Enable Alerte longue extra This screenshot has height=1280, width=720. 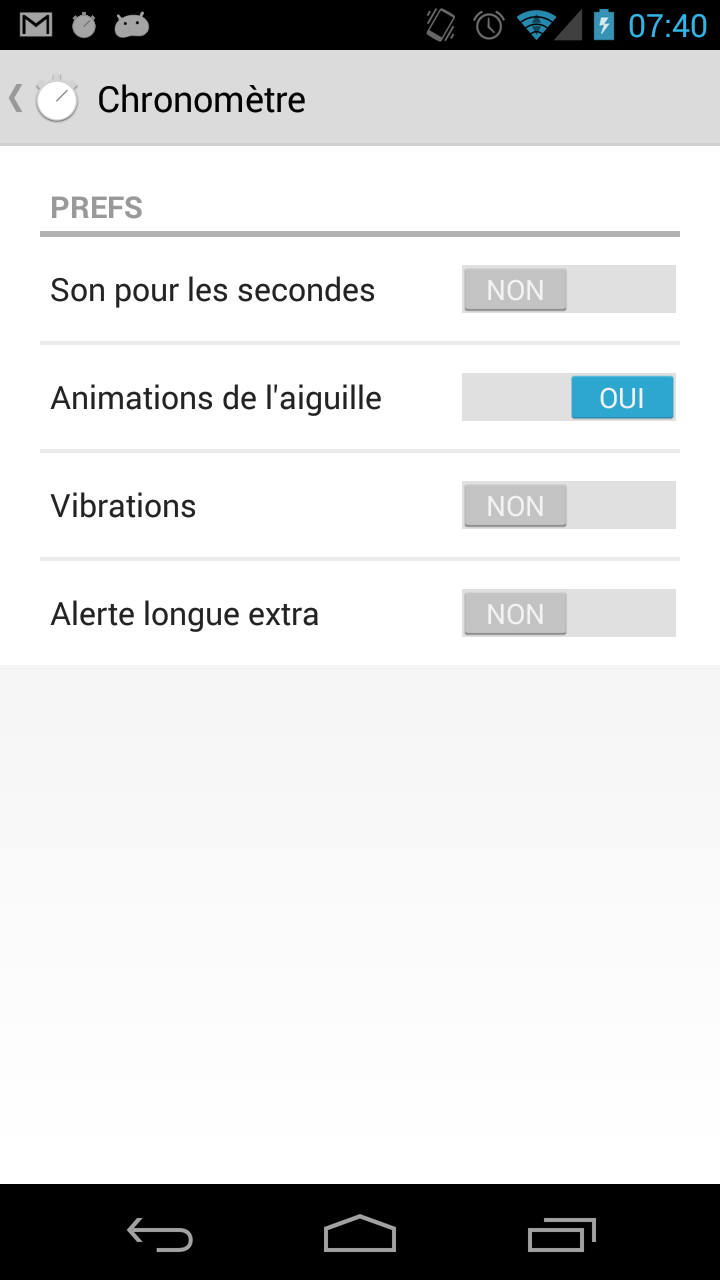568,613
